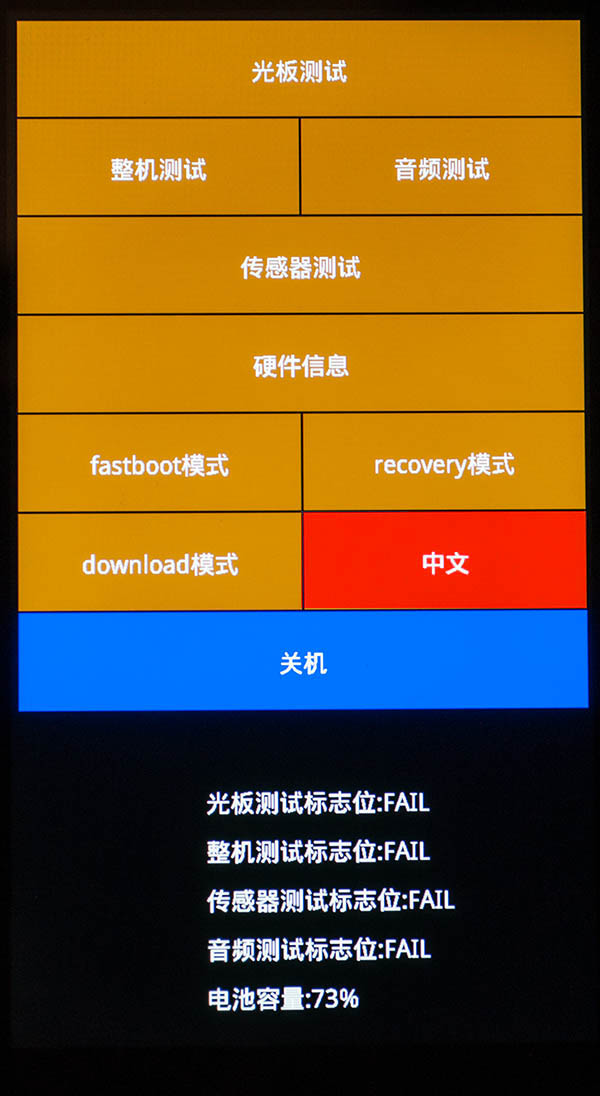Image resolution: width=600 pixels, height=1096 pixels.
Task: Launch the 音频测试 audio test
Action: click(441, 168)
